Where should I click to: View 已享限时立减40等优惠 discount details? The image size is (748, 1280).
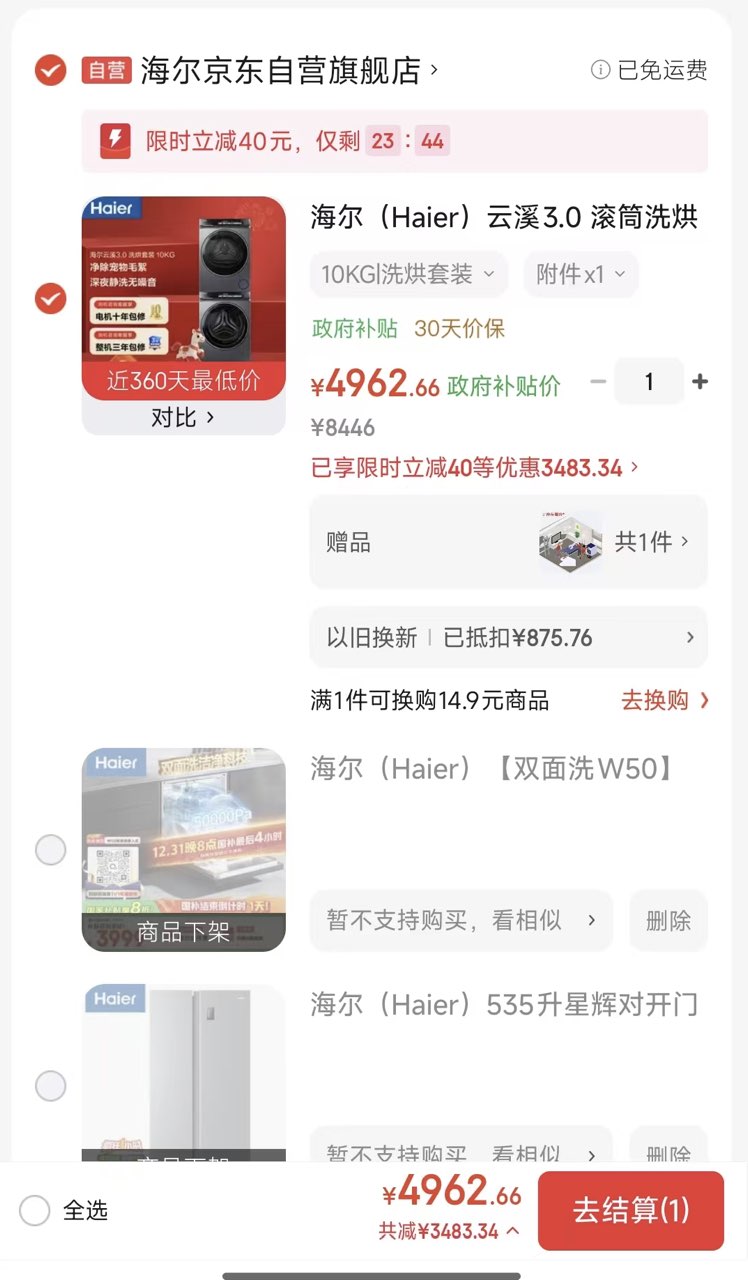point(475,468)
